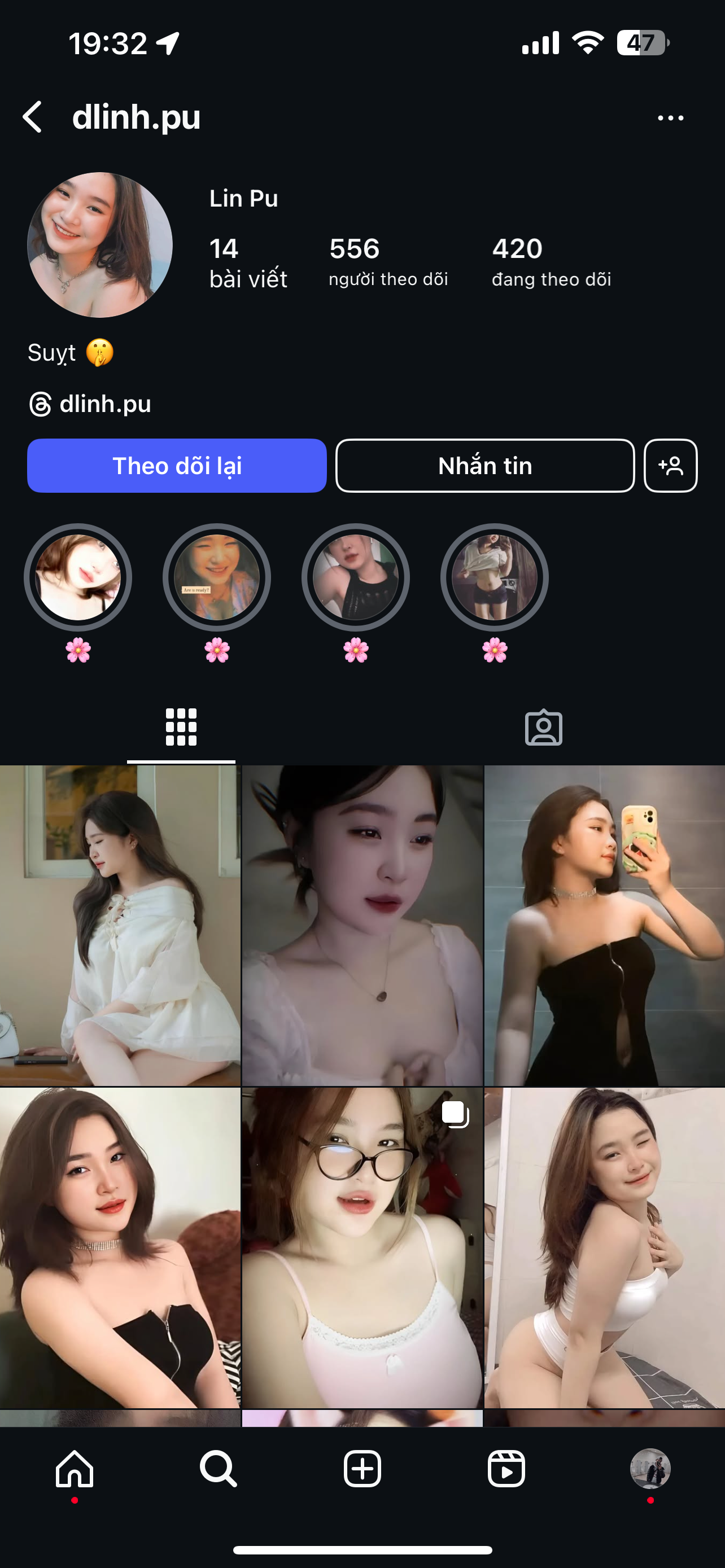Open the Search tab in bottom bar
725x1568 pixels.
coord(218,1468)
